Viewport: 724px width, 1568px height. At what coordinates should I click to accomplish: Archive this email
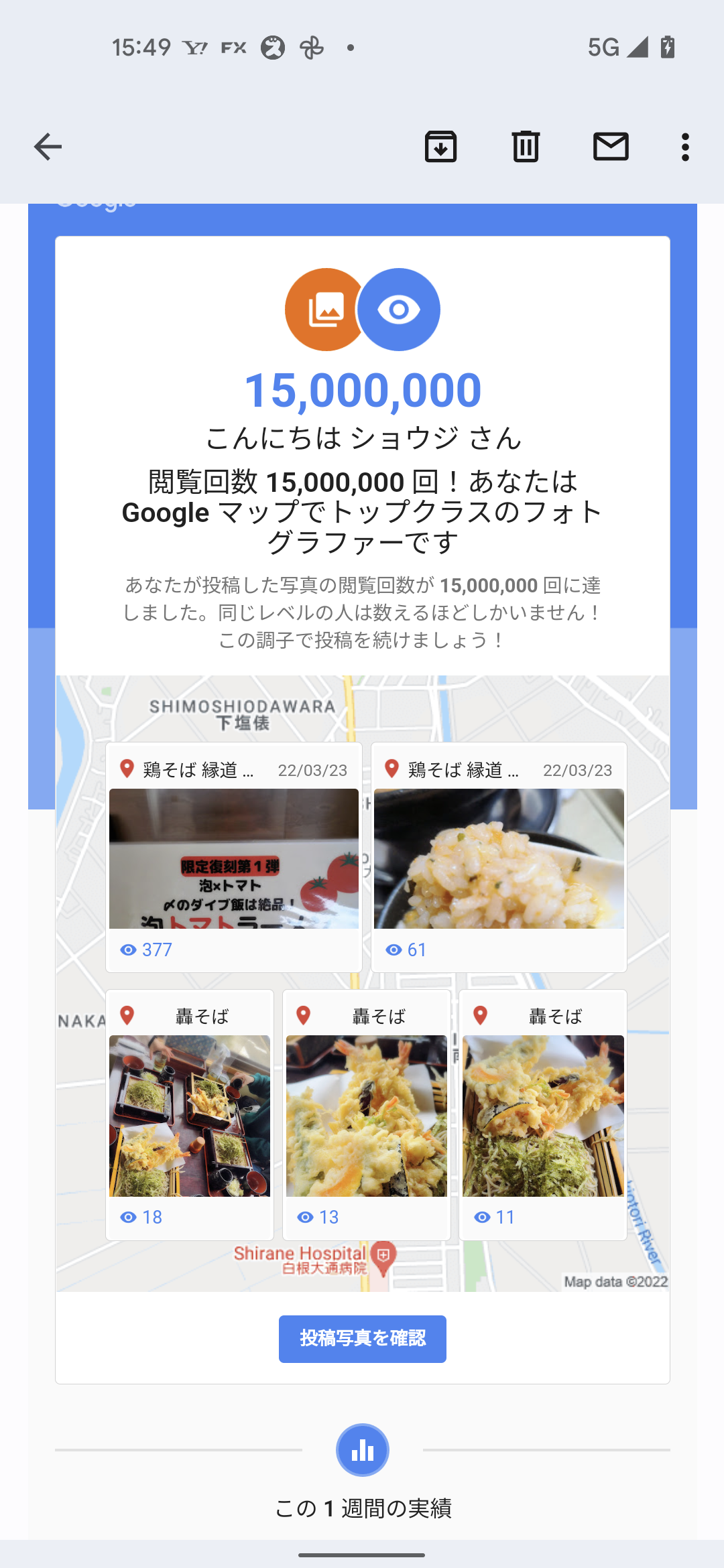click(440, 147)
